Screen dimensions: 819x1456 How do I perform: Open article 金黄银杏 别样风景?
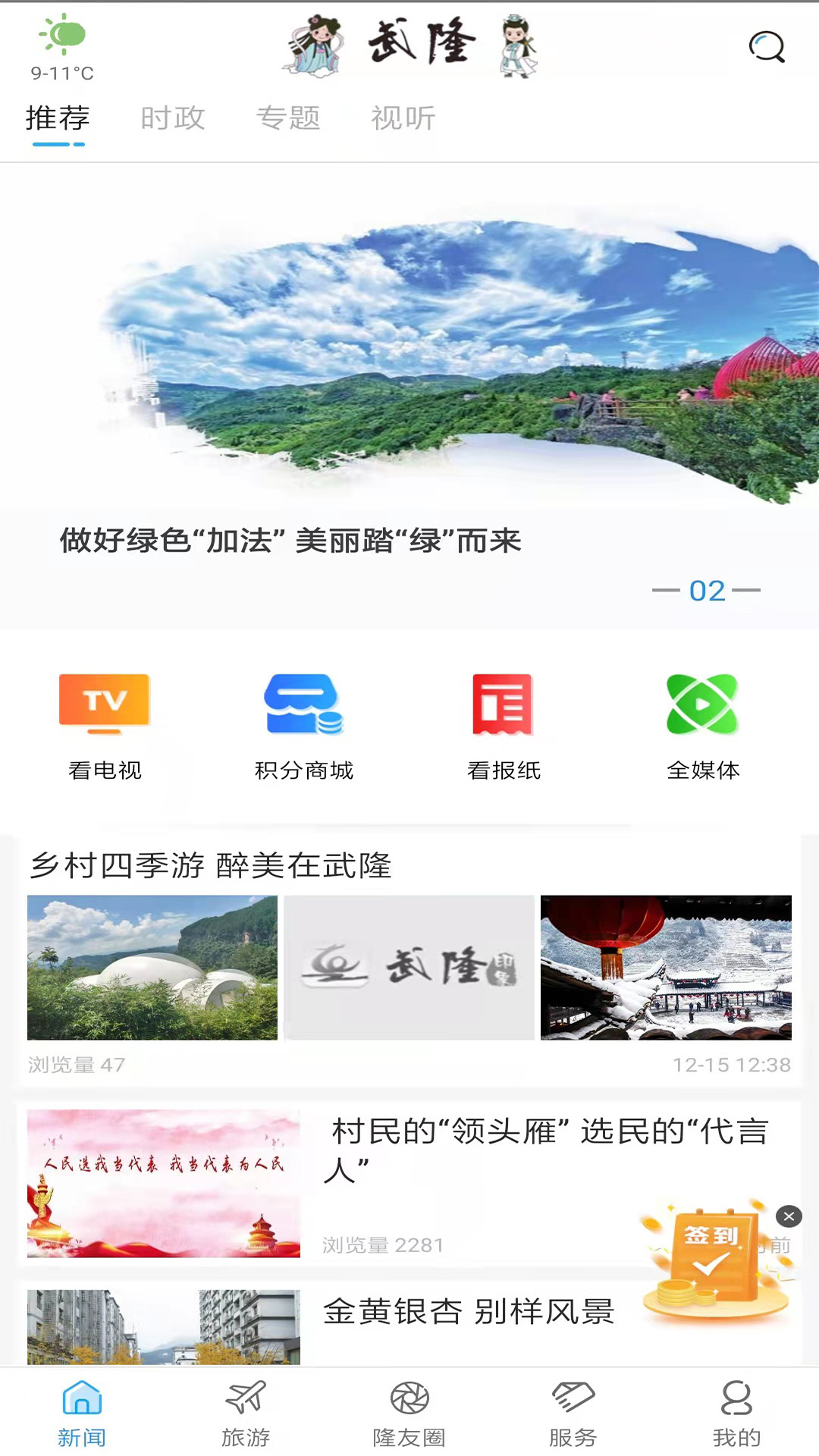tap(469, 1312)
